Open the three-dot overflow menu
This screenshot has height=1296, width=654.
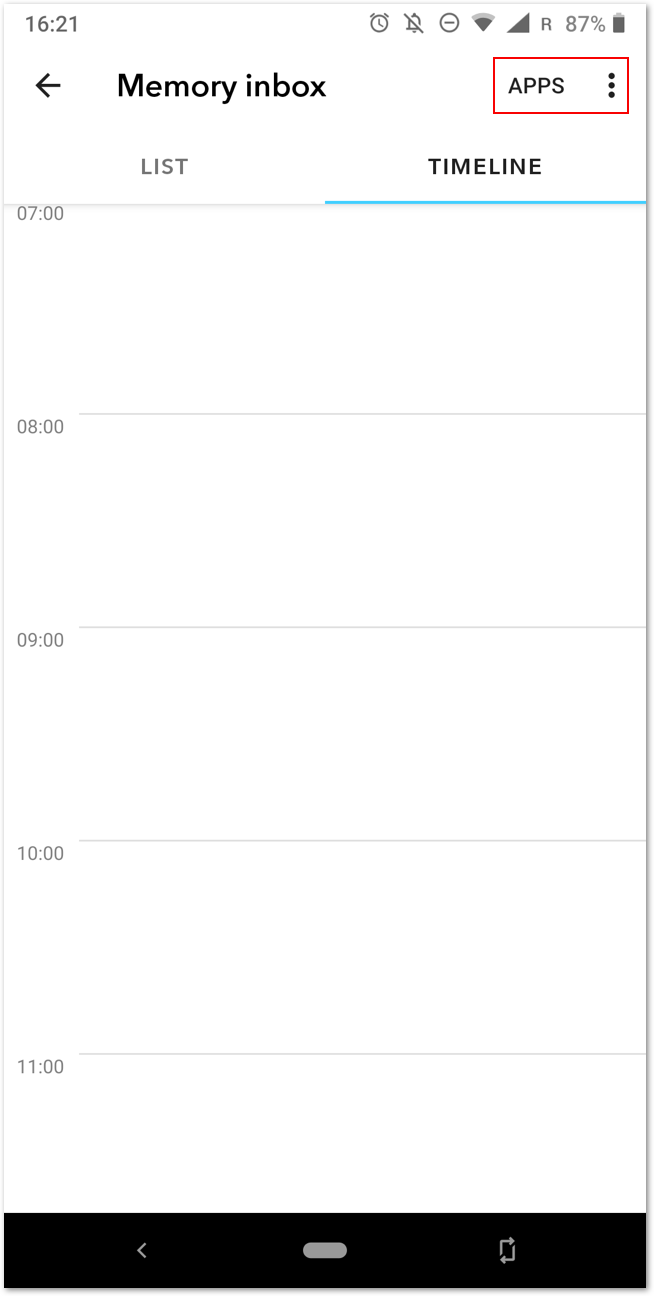[611, 86]
